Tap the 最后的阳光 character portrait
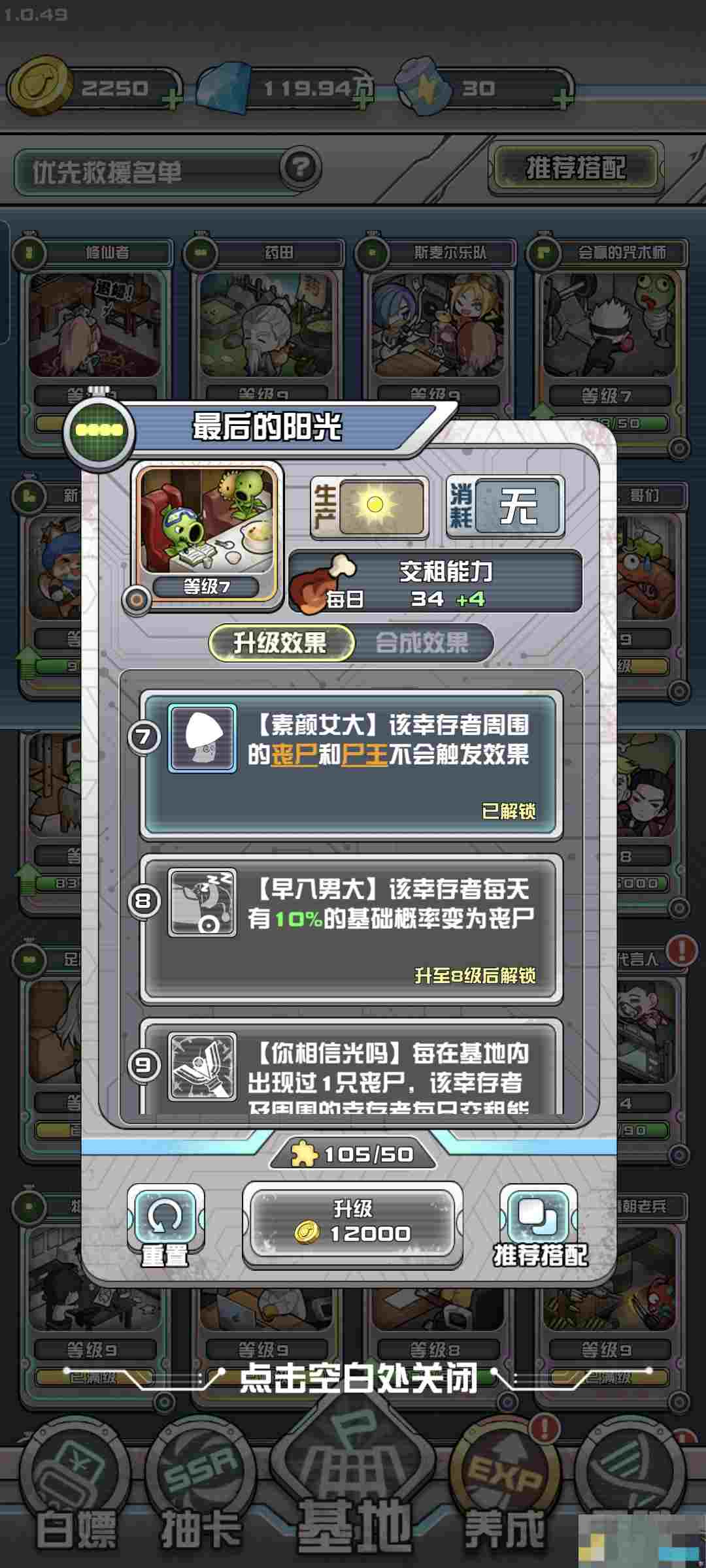The image size is (706, 1568). (207, 529)
